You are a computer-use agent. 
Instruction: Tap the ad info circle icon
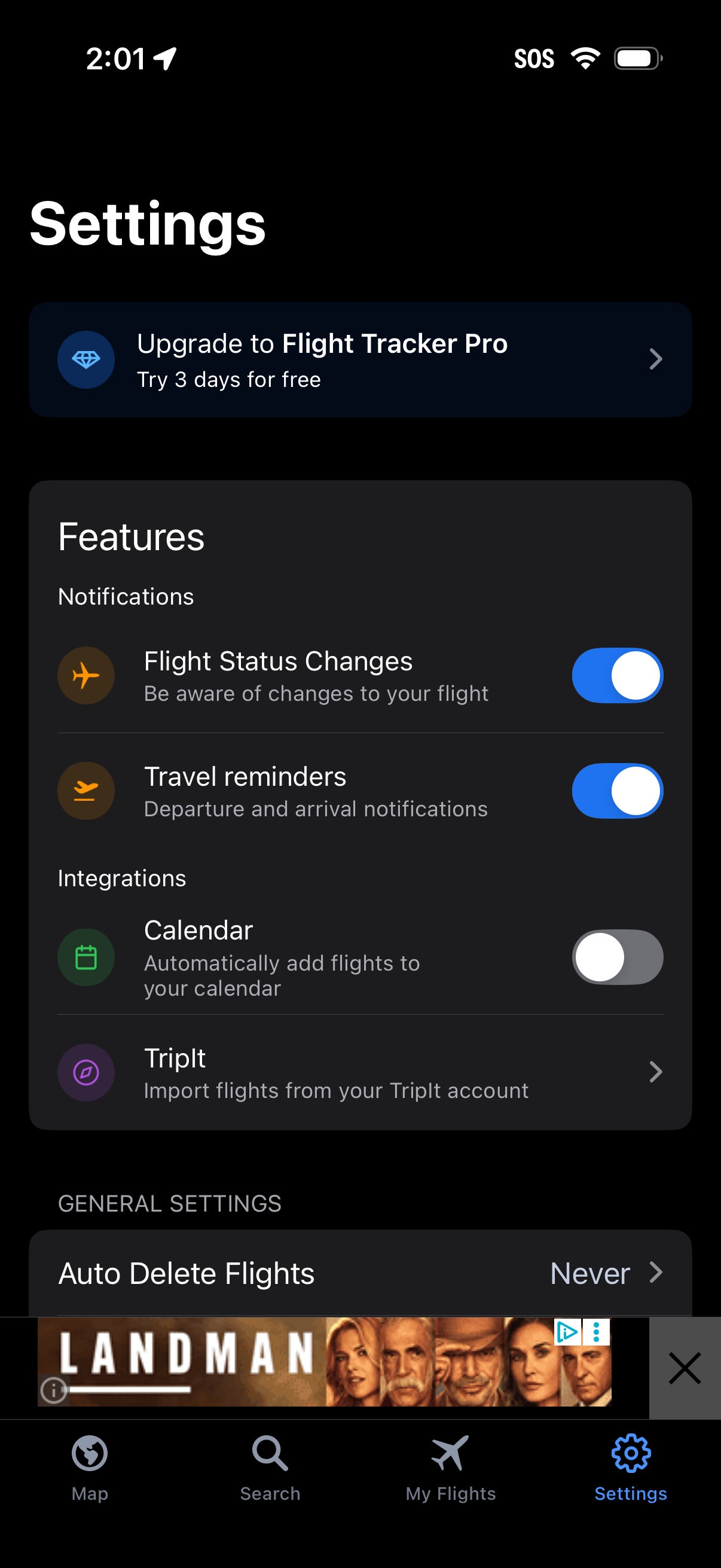[x=54, y=1390]
